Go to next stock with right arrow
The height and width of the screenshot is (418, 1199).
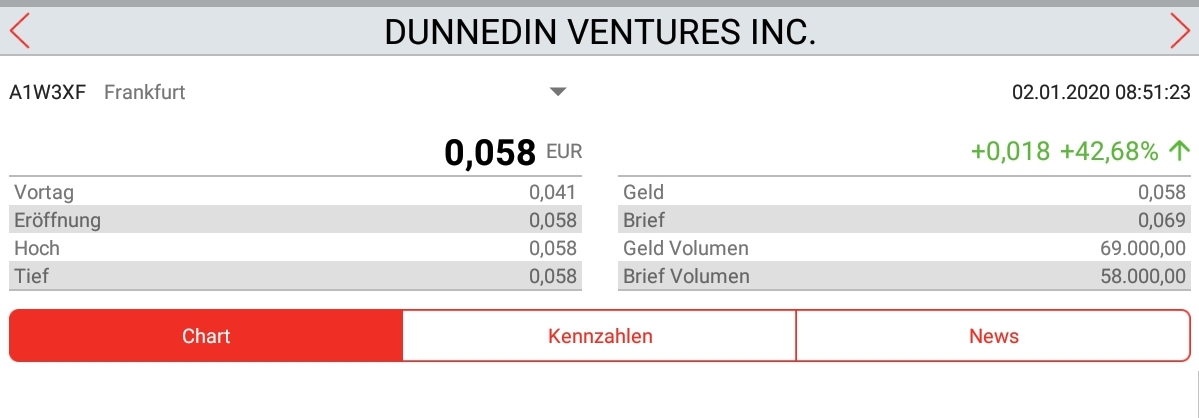(1179, 31)
